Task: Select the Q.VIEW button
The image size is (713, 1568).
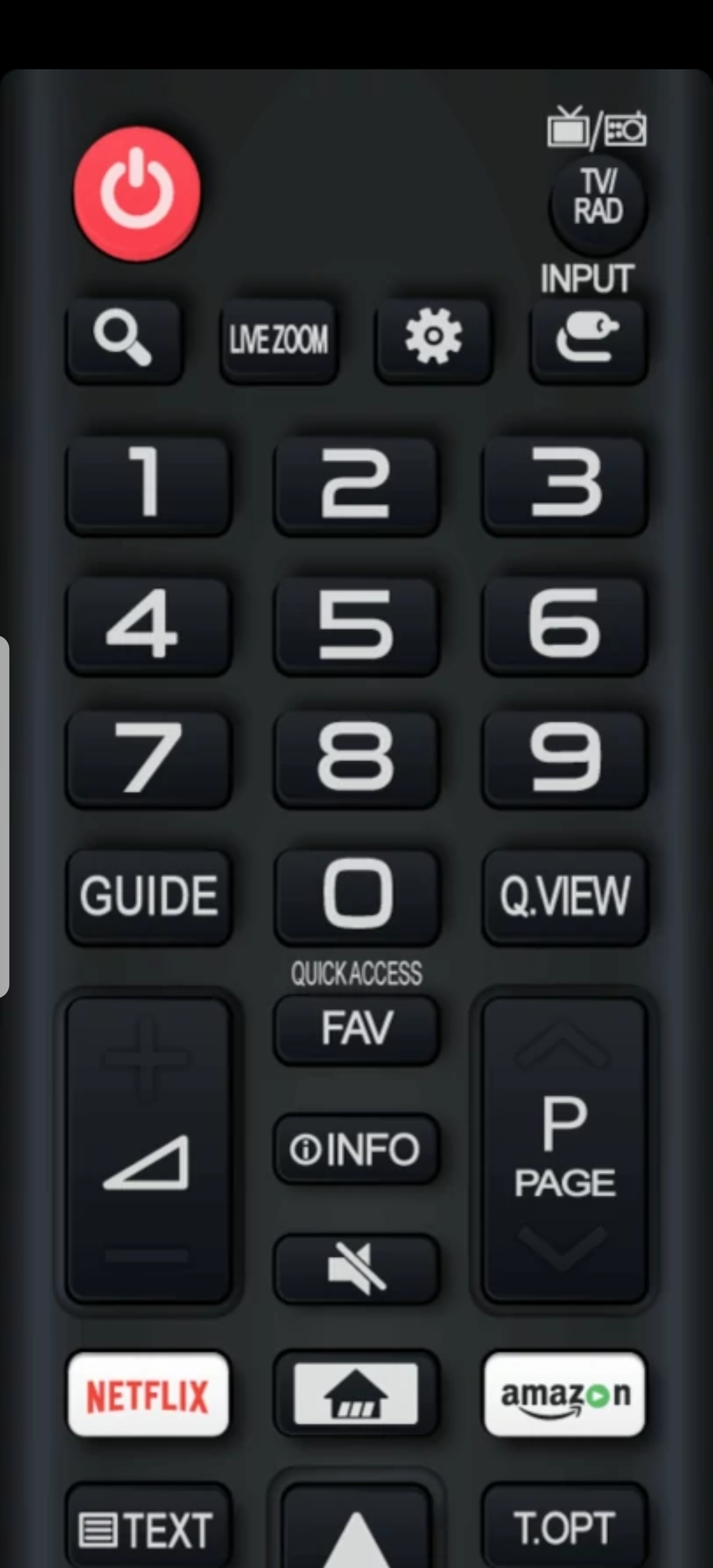Action: [564, 896]
